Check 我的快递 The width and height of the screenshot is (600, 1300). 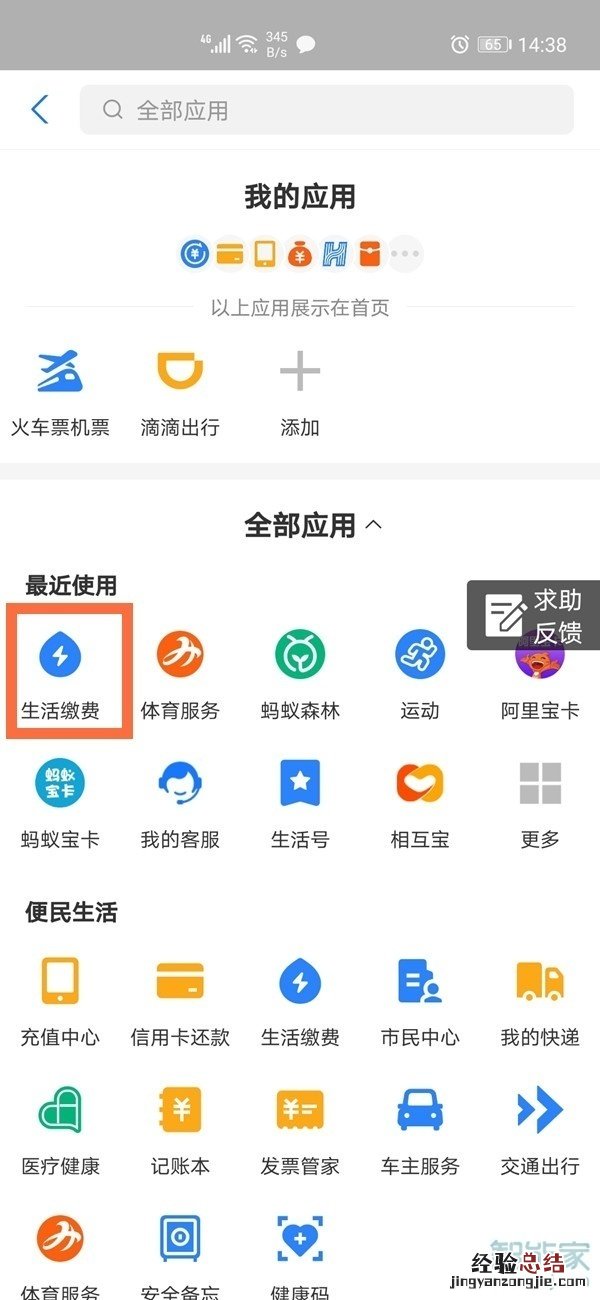click(540, 1000)
